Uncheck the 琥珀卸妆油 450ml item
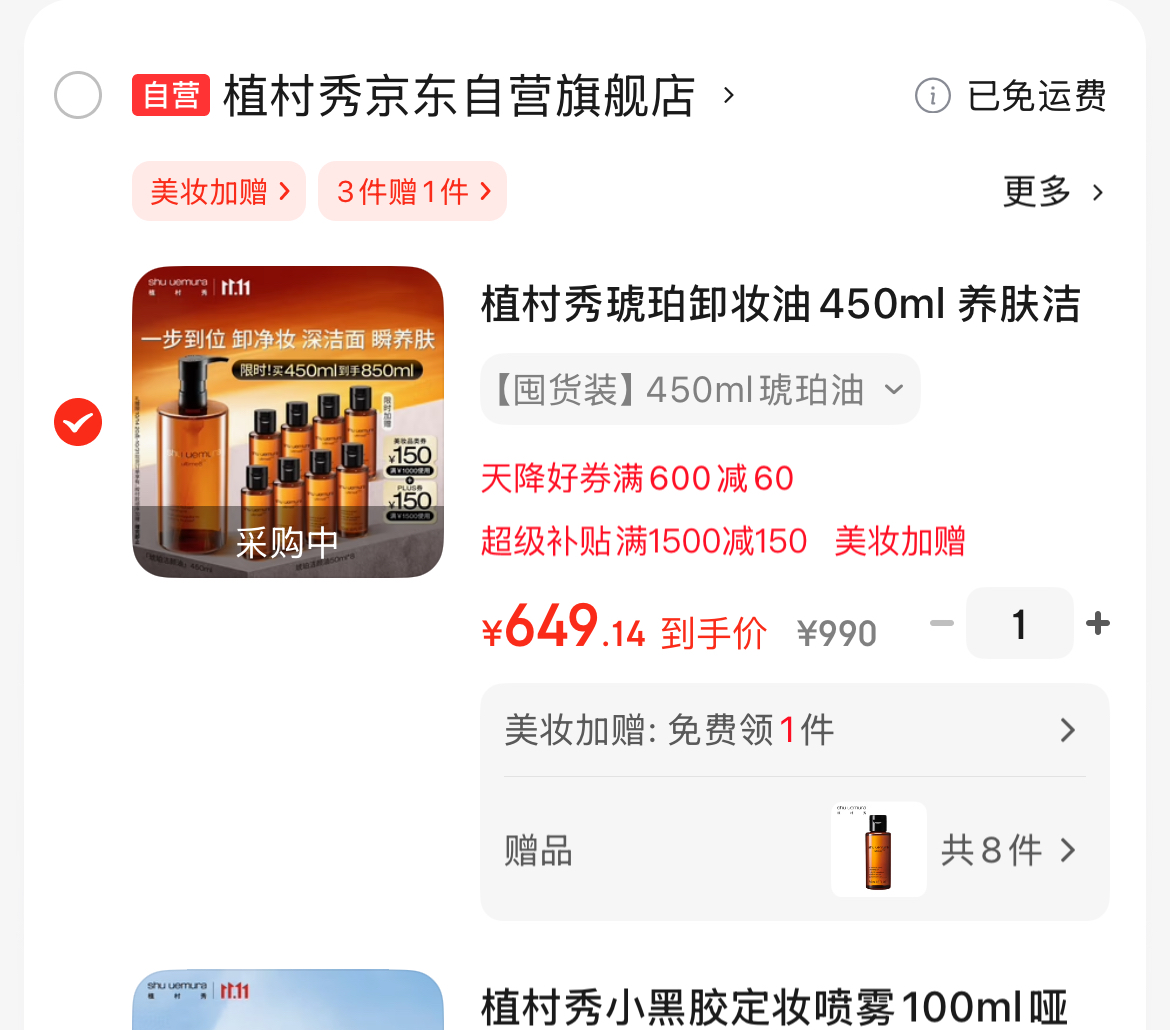This screenshot has height=1030, width=1170. [x=78, y=422]
